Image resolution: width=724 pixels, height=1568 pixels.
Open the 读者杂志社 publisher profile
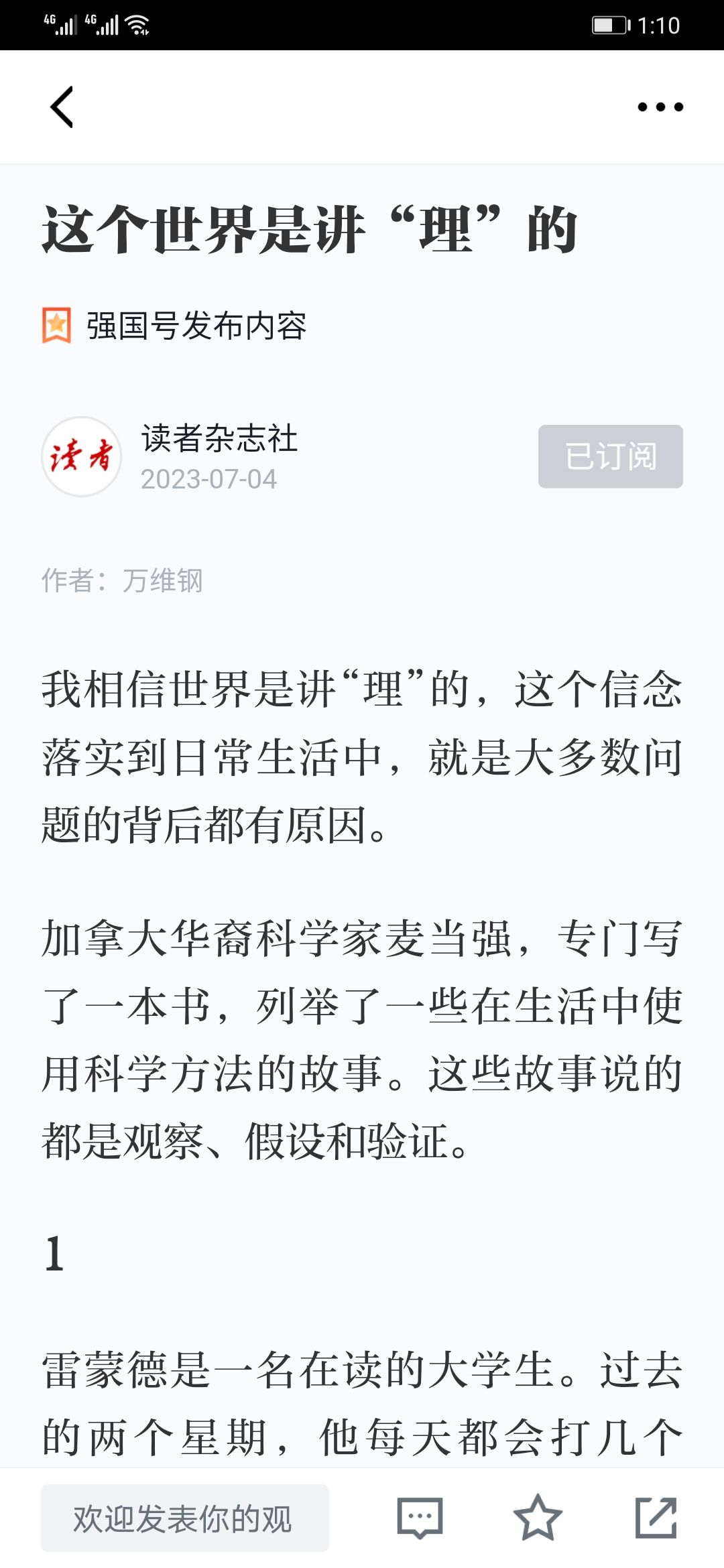[x=219, y=438]
